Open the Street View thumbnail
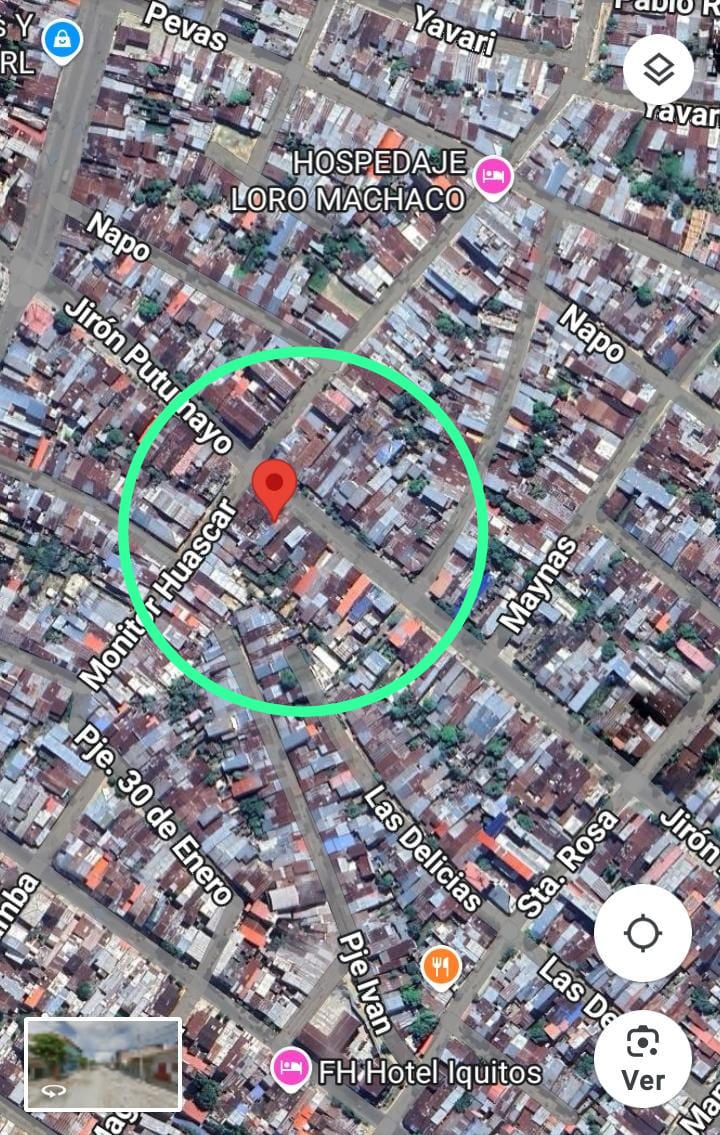This screenshot has height=1135, width=720. pyautogui.click(x=102, y=1064)
